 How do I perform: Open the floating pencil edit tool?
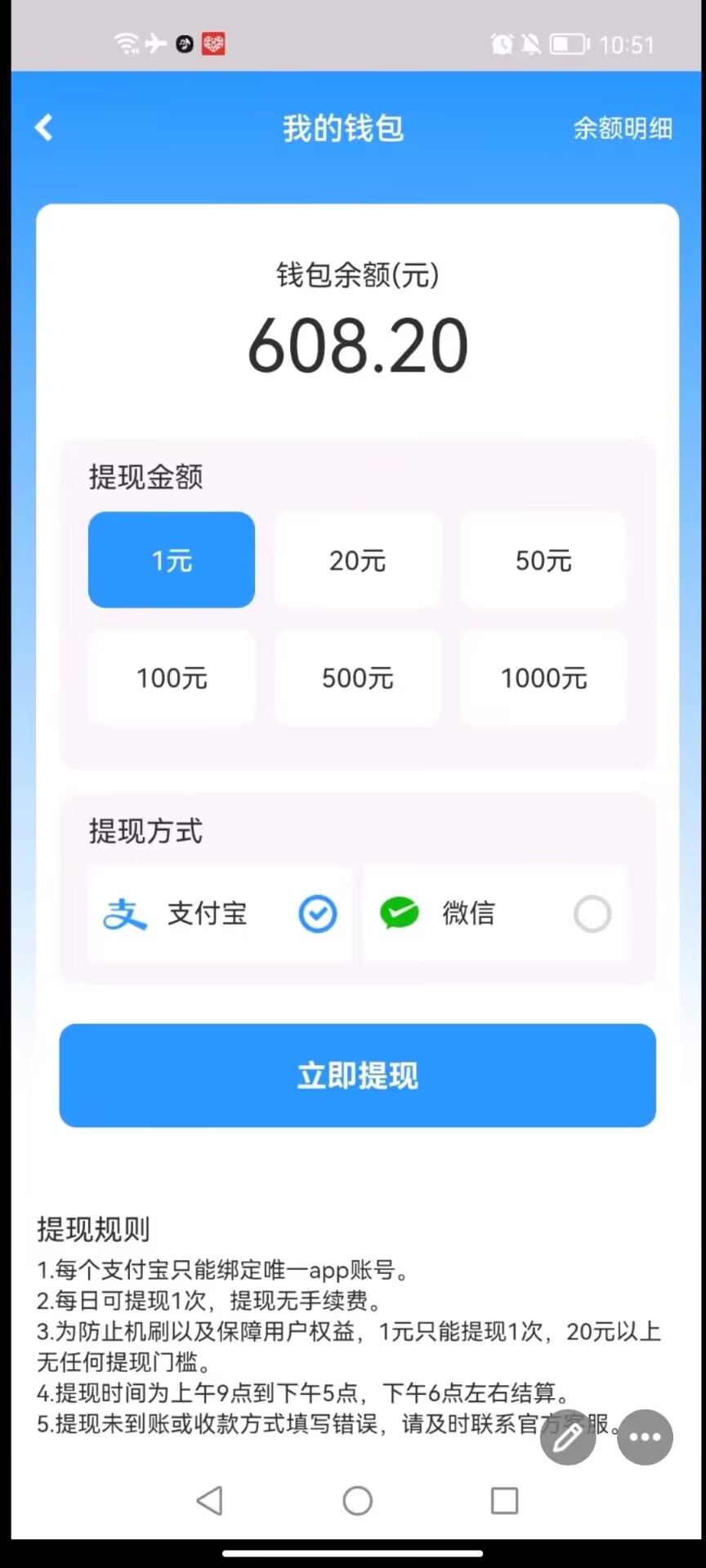coord(568,1437)
